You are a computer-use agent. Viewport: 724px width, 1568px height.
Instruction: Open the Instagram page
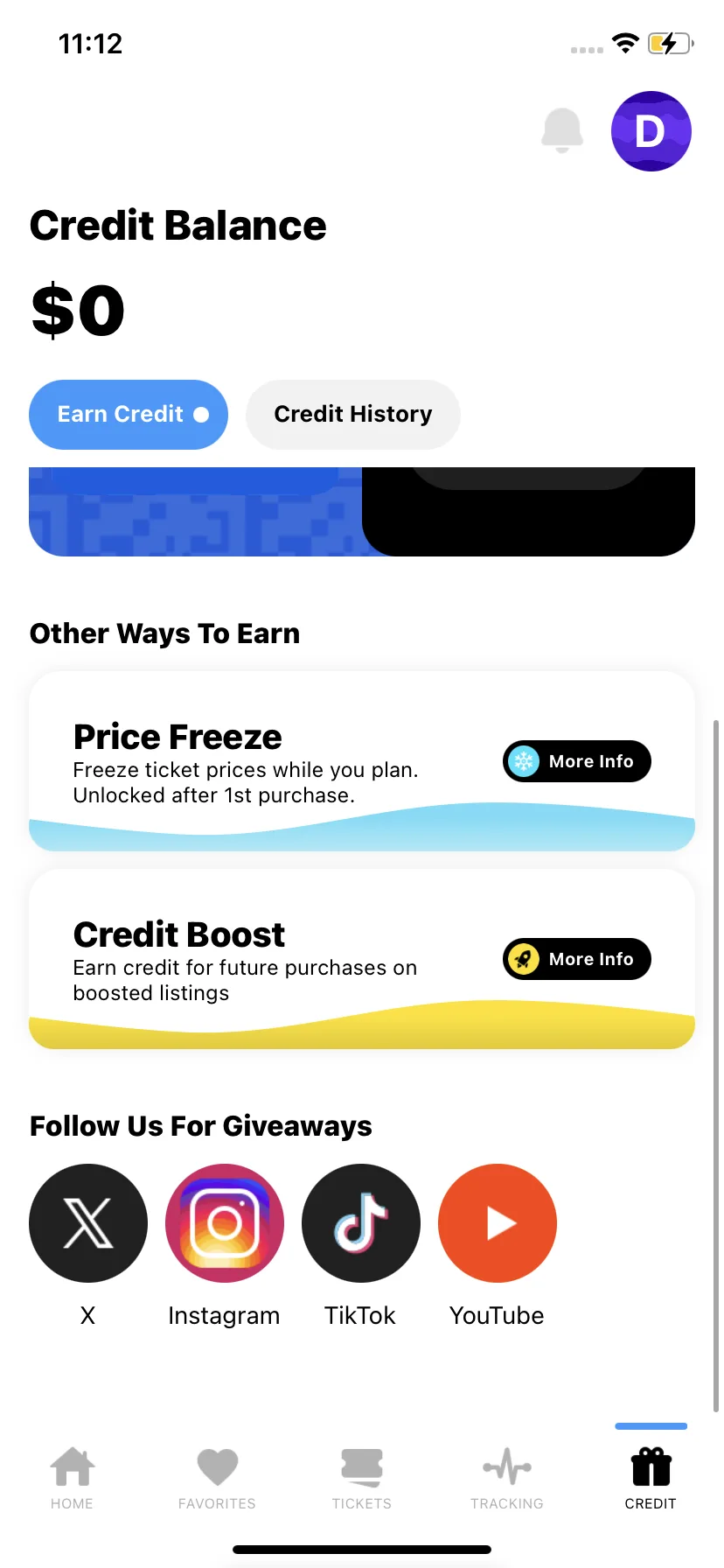click(225, 1223)
